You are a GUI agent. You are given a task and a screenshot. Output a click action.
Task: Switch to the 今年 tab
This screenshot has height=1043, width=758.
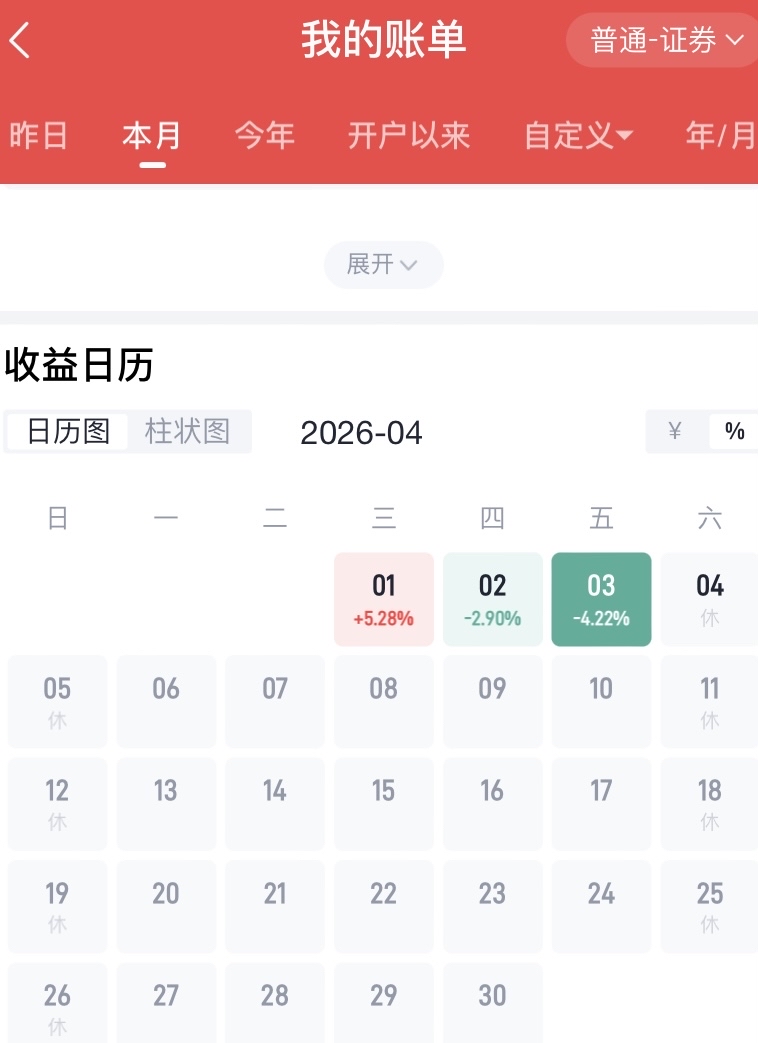pyautogui.click(x=265, y=135)
